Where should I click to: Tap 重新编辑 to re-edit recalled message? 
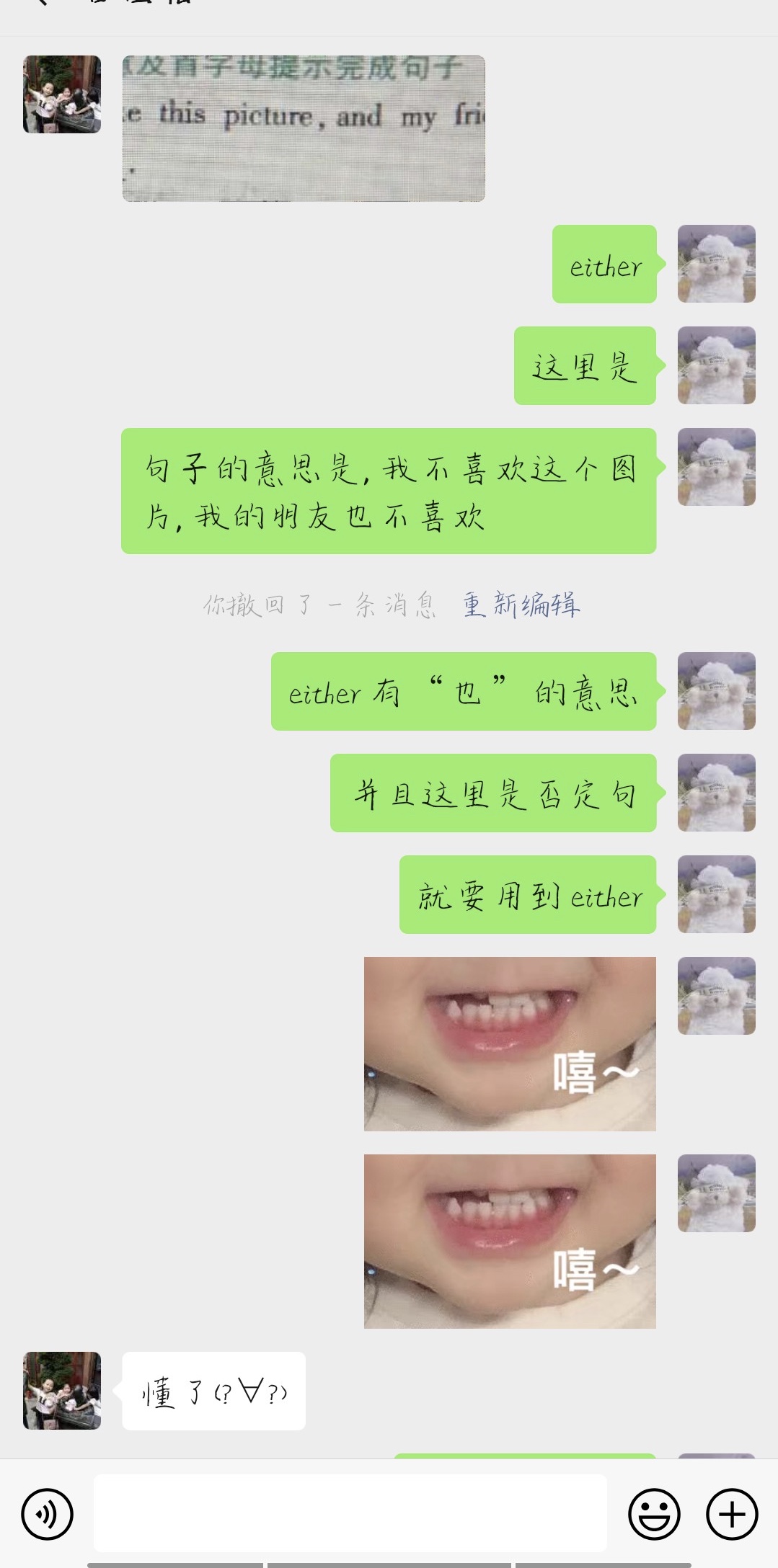pos(521,605)
